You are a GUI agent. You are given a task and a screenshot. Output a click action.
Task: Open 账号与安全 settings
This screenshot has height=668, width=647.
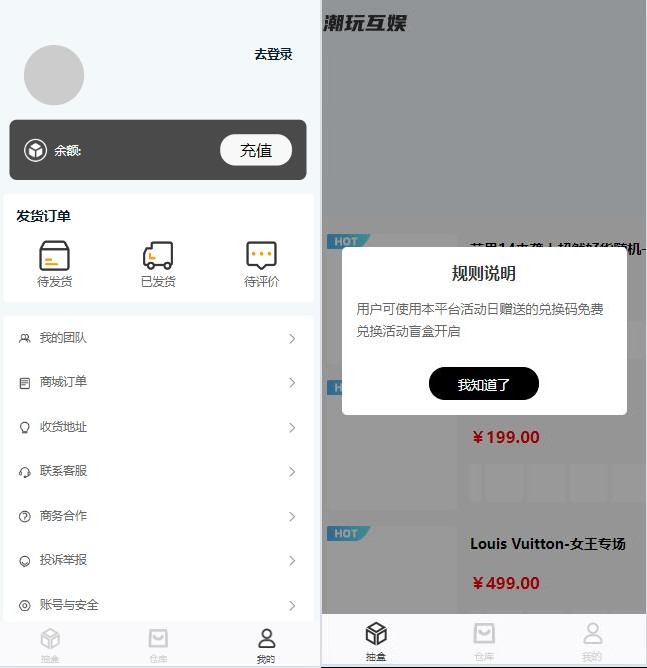(158, 605)
